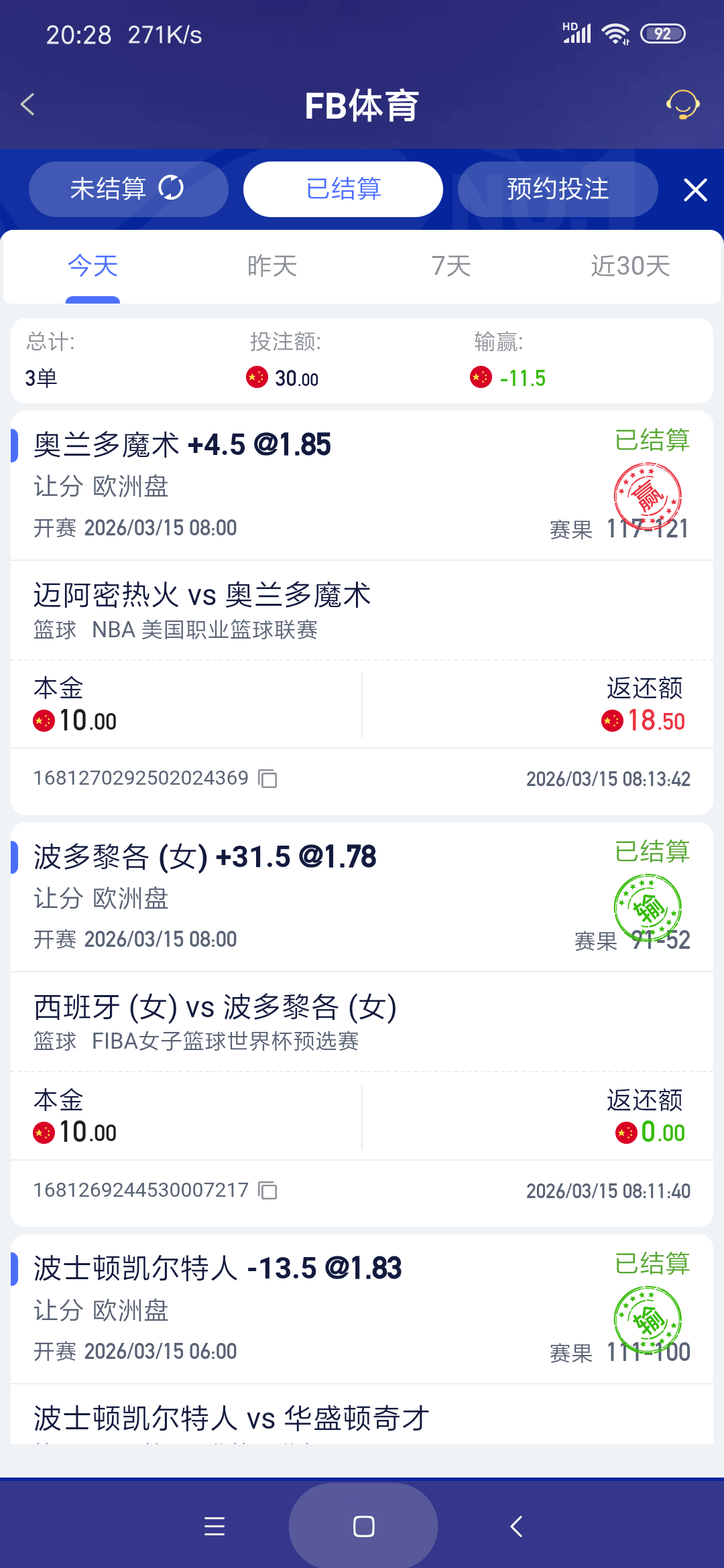Viewport: 724px width, 1568px height.
Task: Copy order number 1681269244530007217
Action: [x=267, y=1191]
